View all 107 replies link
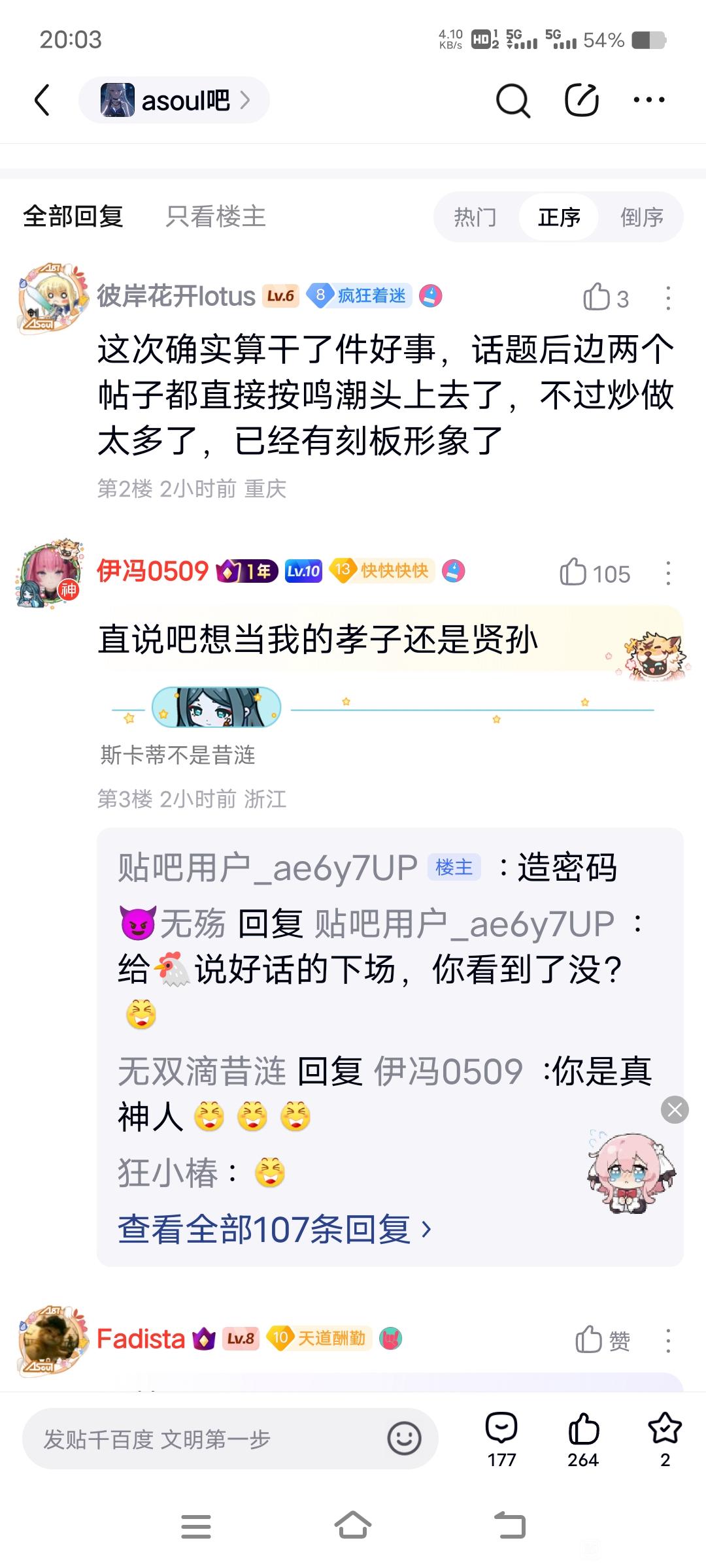 [275, 1230]
